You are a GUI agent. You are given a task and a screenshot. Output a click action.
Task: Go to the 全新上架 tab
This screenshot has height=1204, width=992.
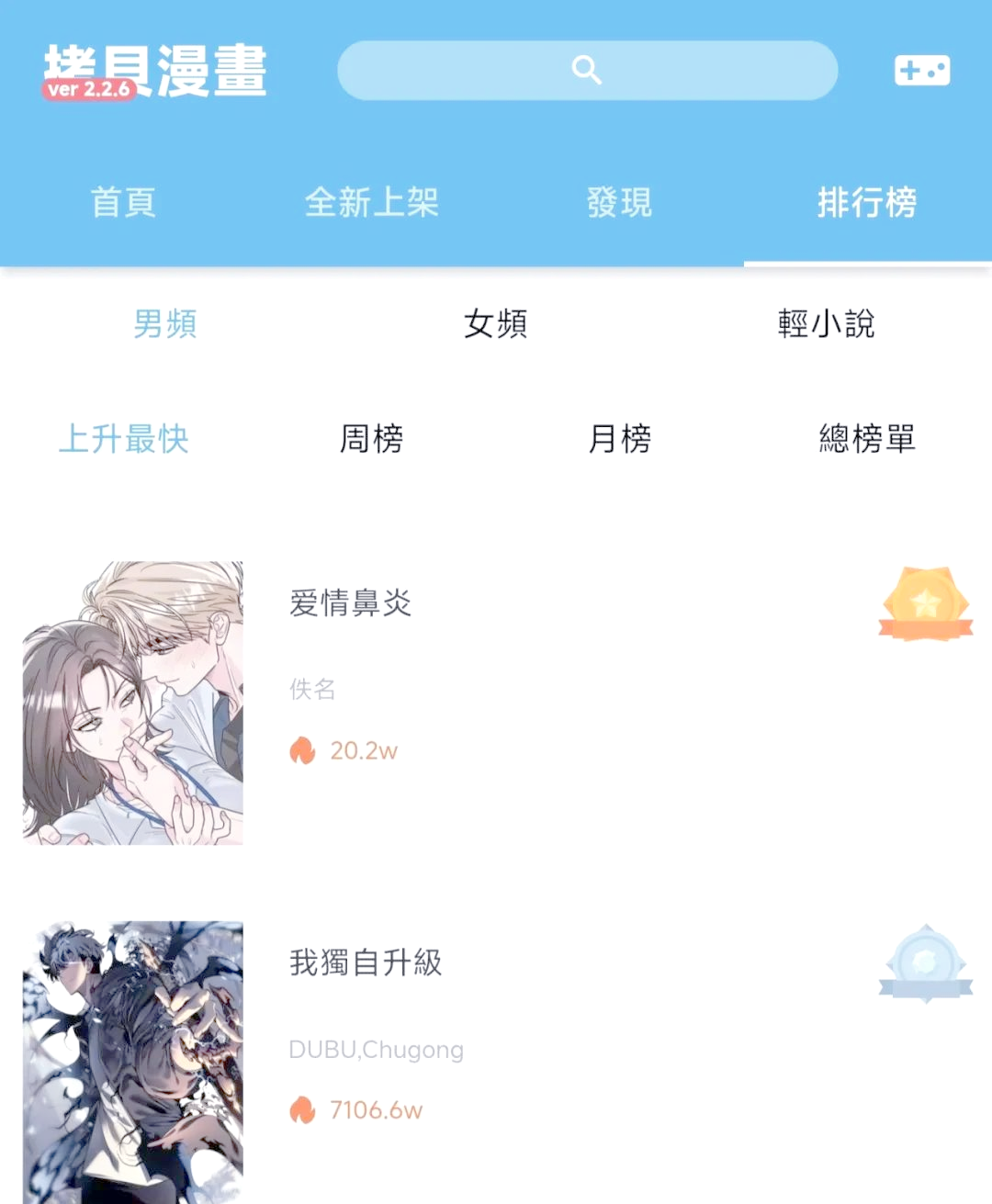(x=372, y=202)
